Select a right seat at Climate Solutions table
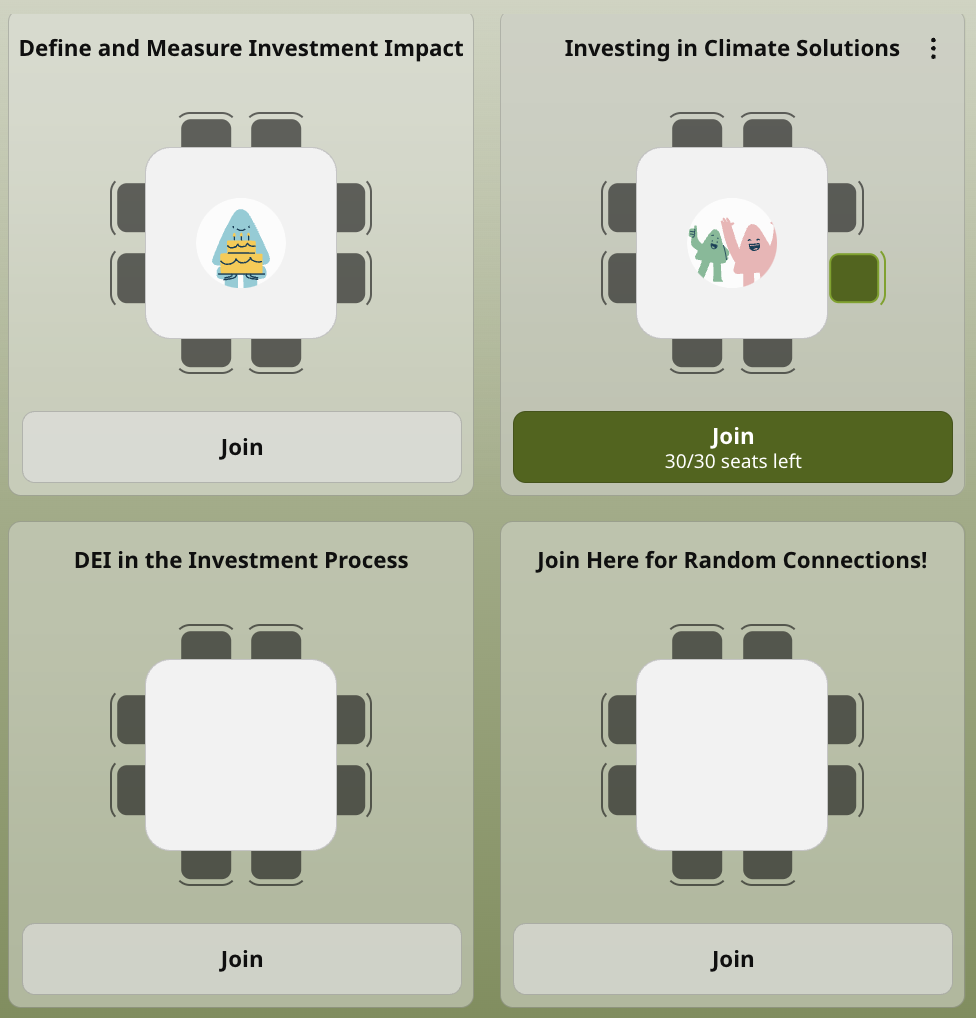 point(840,205)
